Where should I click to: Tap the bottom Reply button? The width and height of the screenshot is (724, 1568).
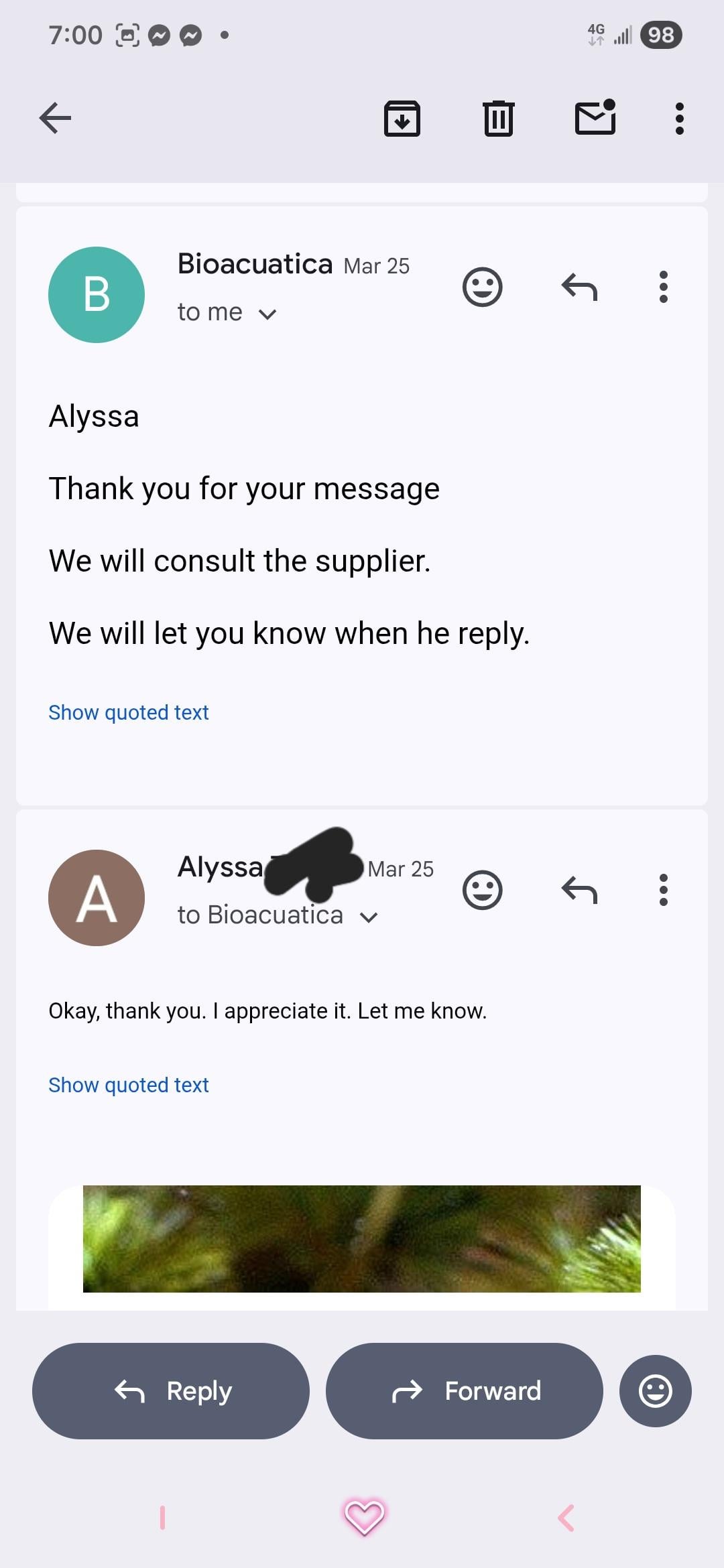(171, 1391)
